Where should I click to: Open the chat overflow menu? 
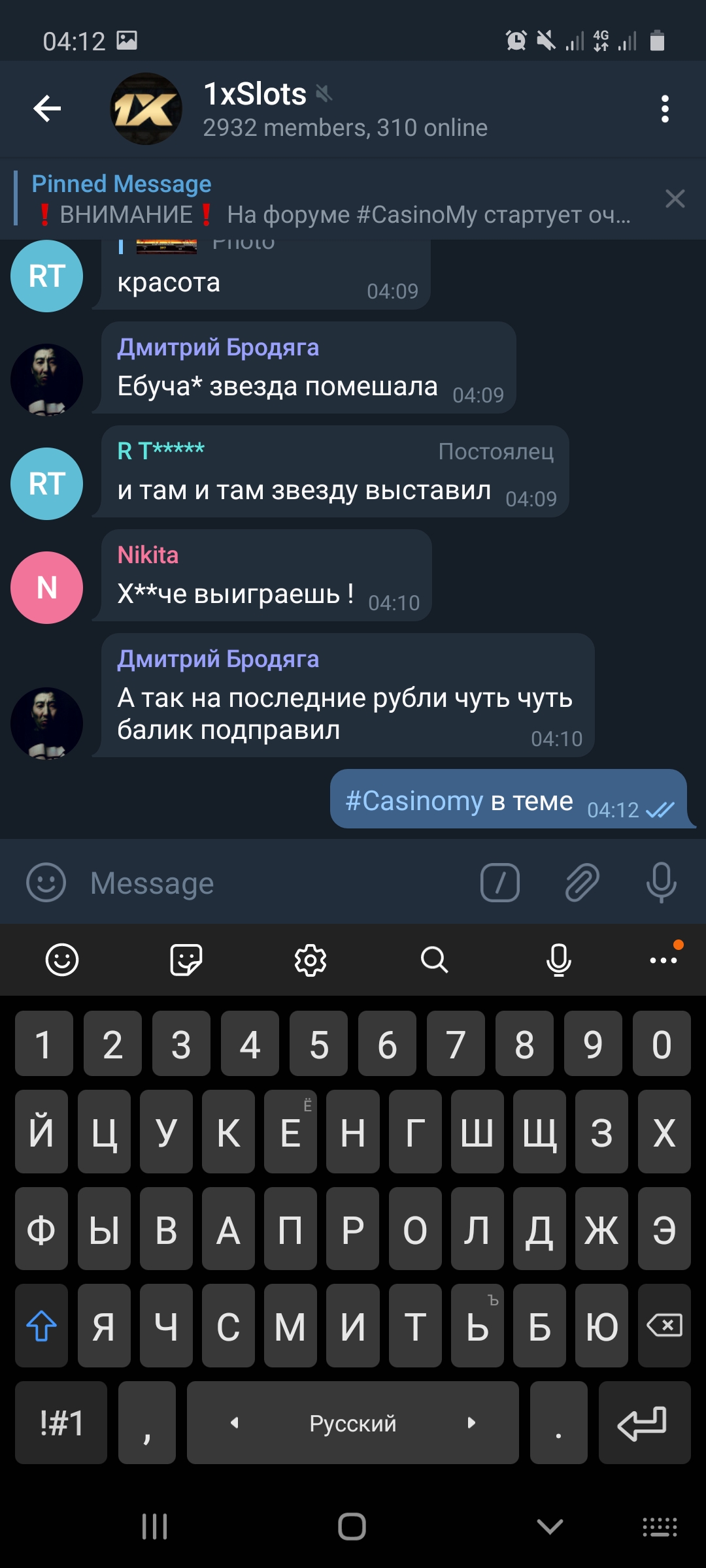[665, 109]
